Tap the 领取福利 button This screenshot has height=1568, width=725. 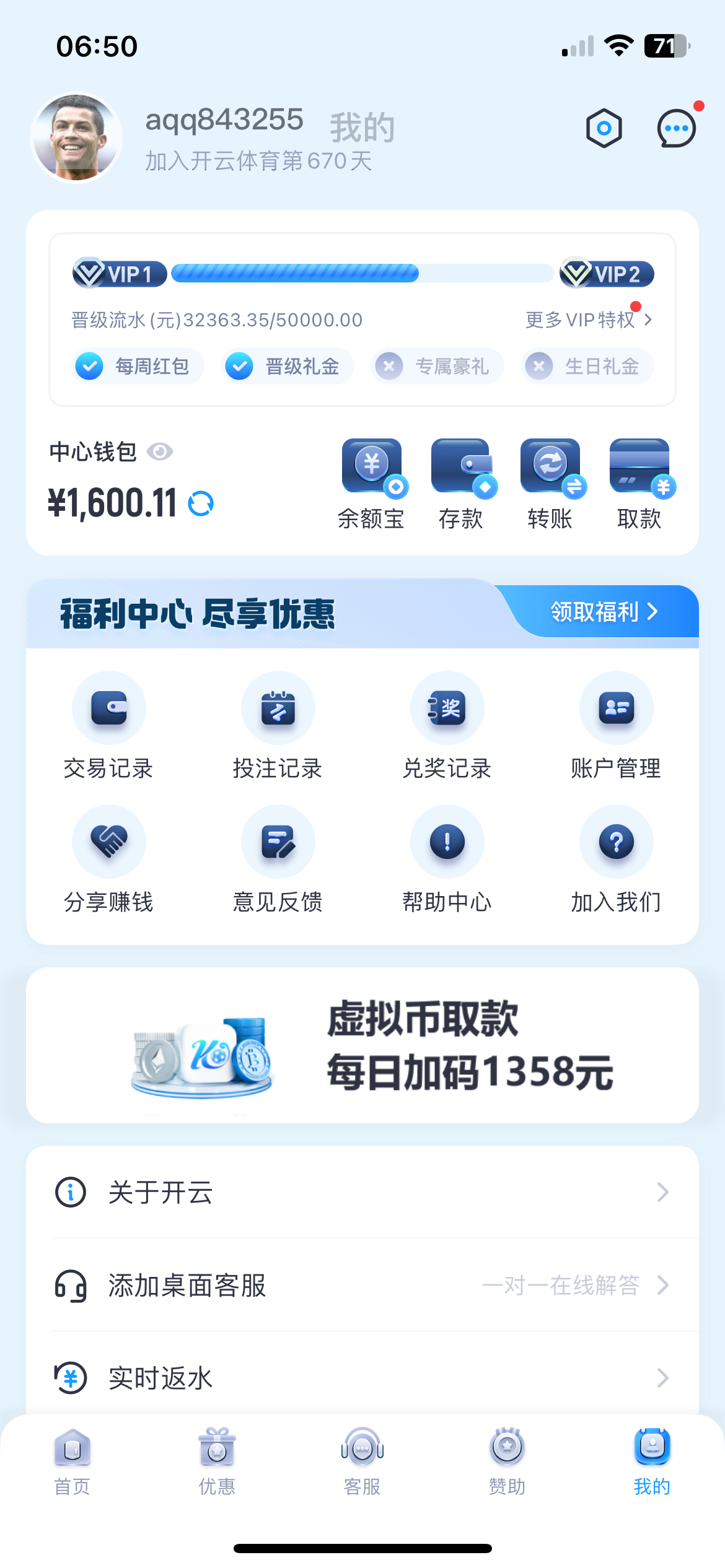(x=604, y=612)
